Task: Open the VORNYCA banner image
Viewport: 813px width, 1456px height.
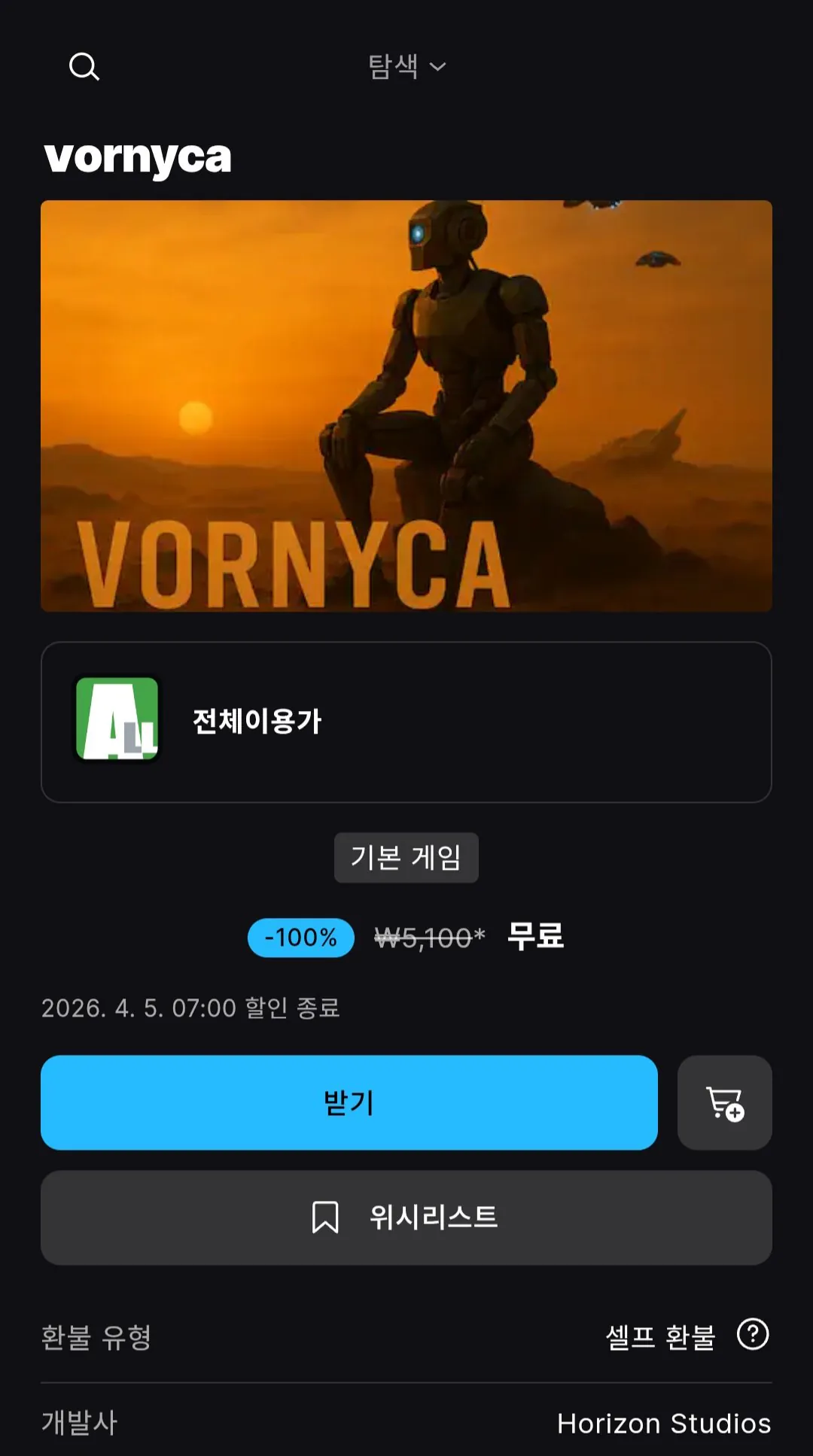Action: tap(406, 405)
